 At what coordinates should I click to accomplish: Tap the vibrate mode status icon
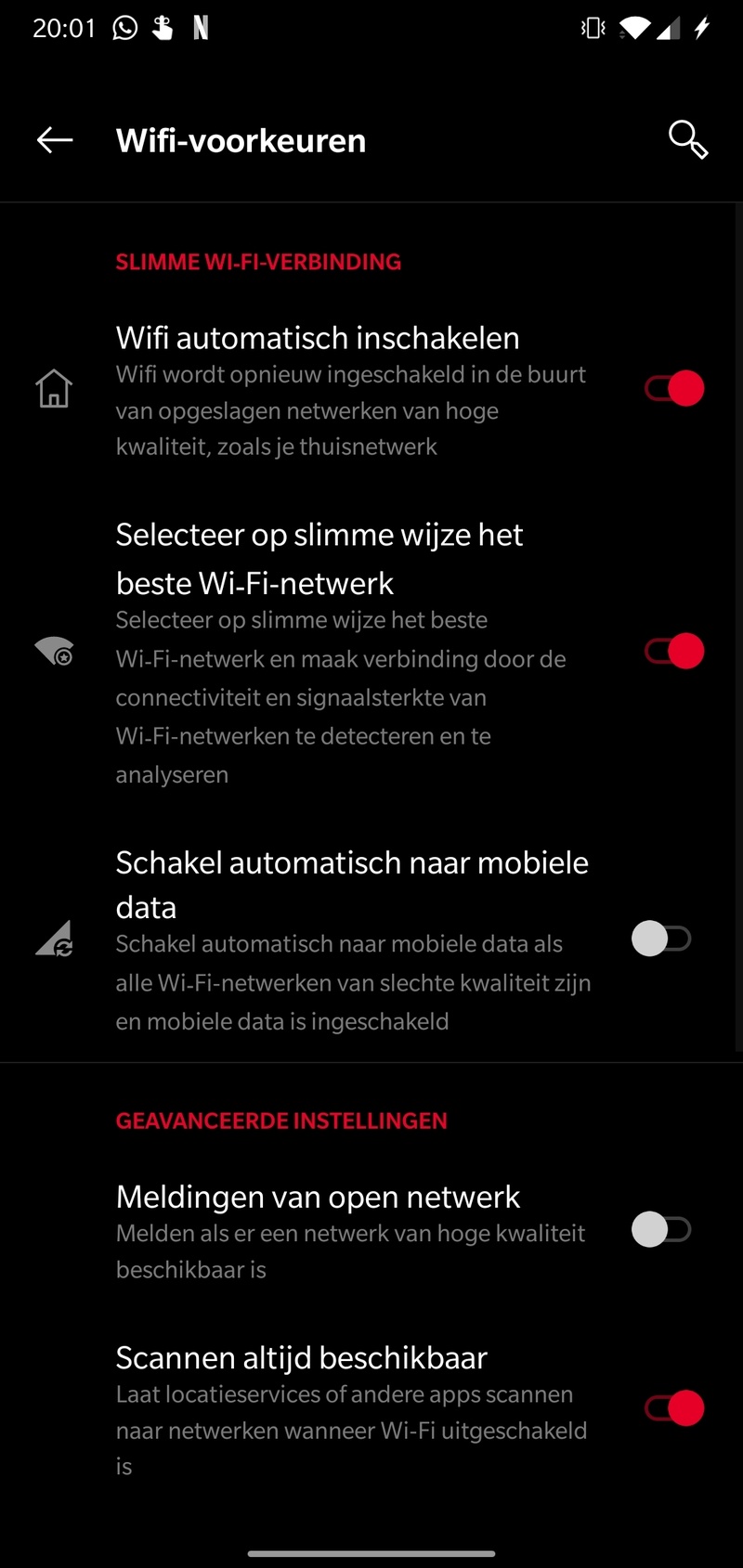(591, 28)
